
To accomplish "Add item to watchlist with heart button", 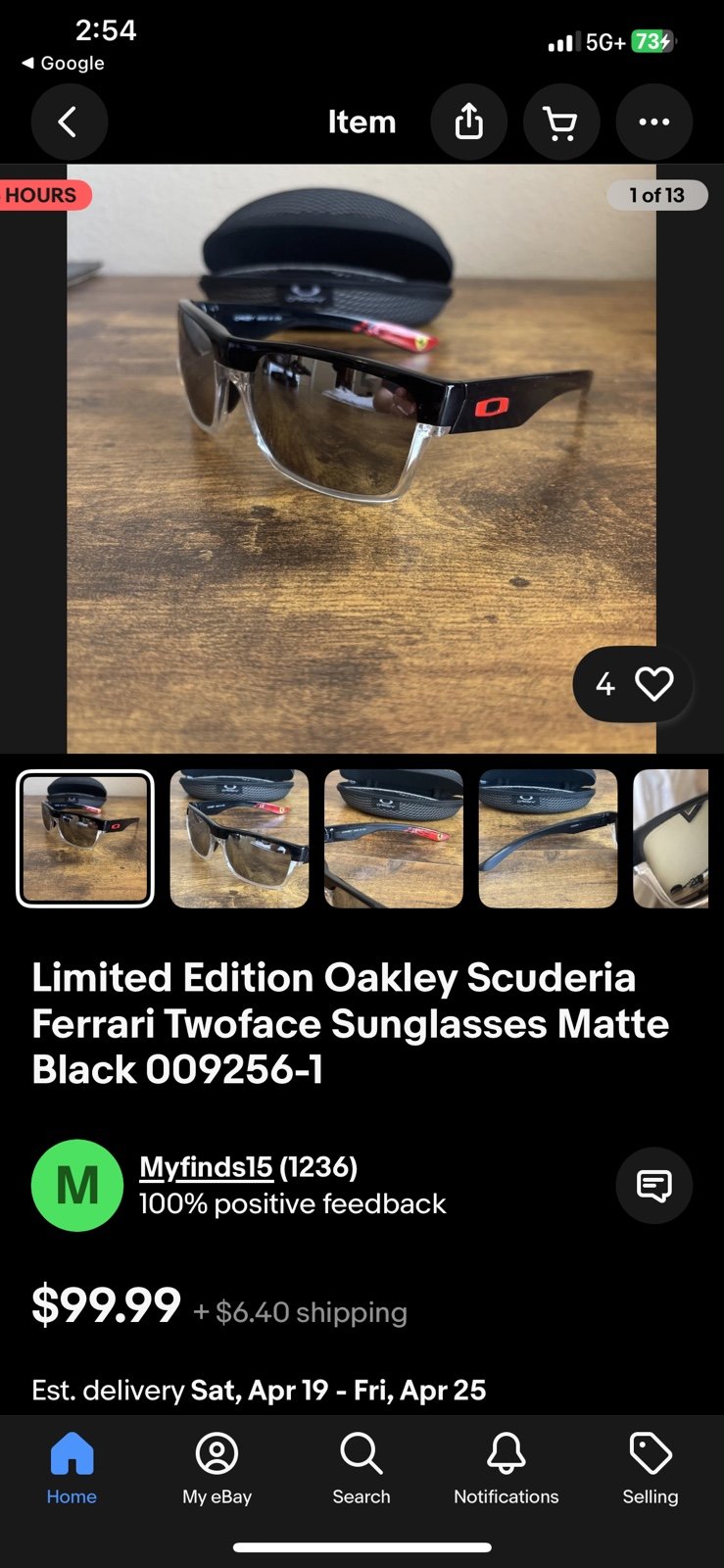I will tap(634, 684).
